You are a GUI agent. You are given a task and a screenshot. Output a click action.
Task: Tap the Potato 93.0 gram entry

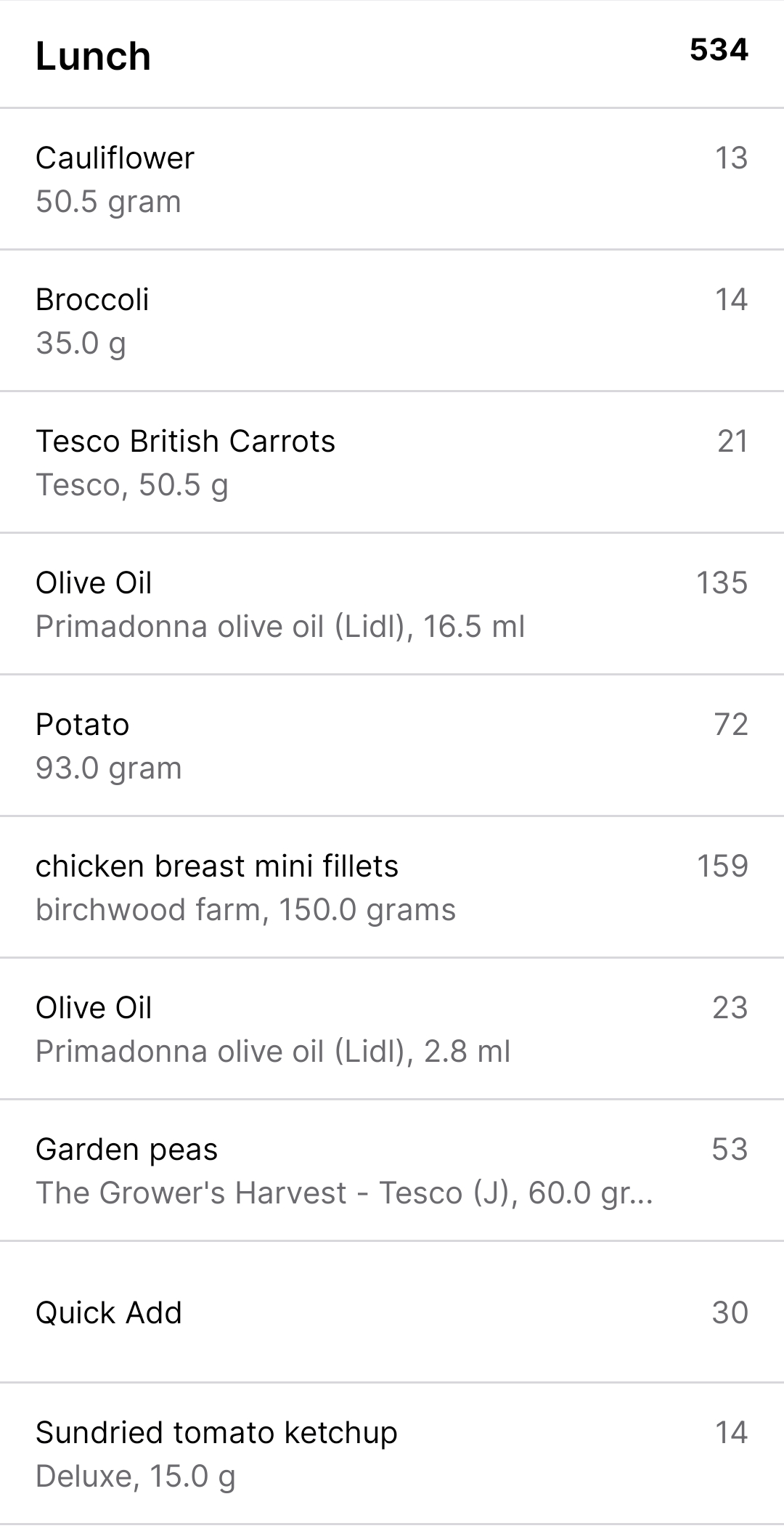pos(392,745)
